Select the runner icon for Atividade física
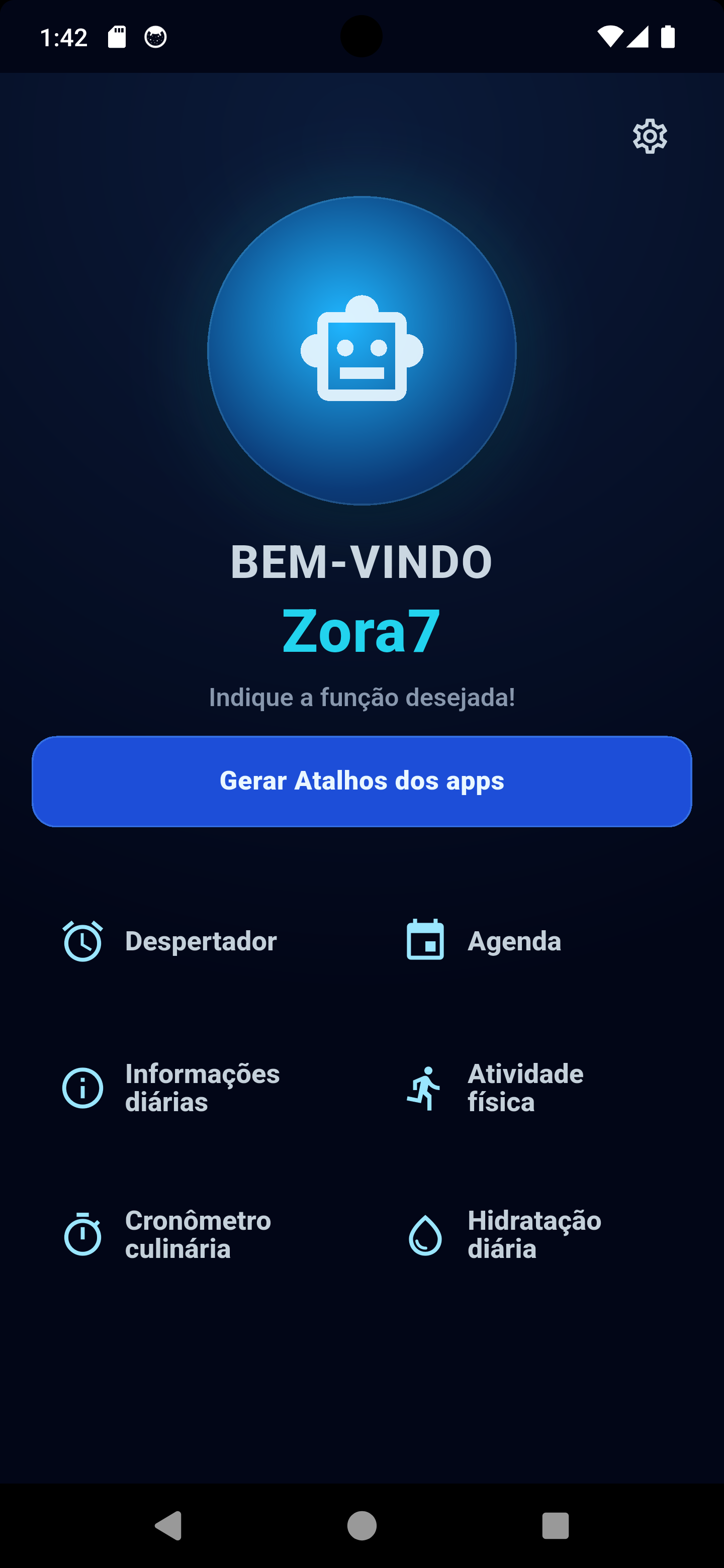724x1568 pixels. 427,1088
